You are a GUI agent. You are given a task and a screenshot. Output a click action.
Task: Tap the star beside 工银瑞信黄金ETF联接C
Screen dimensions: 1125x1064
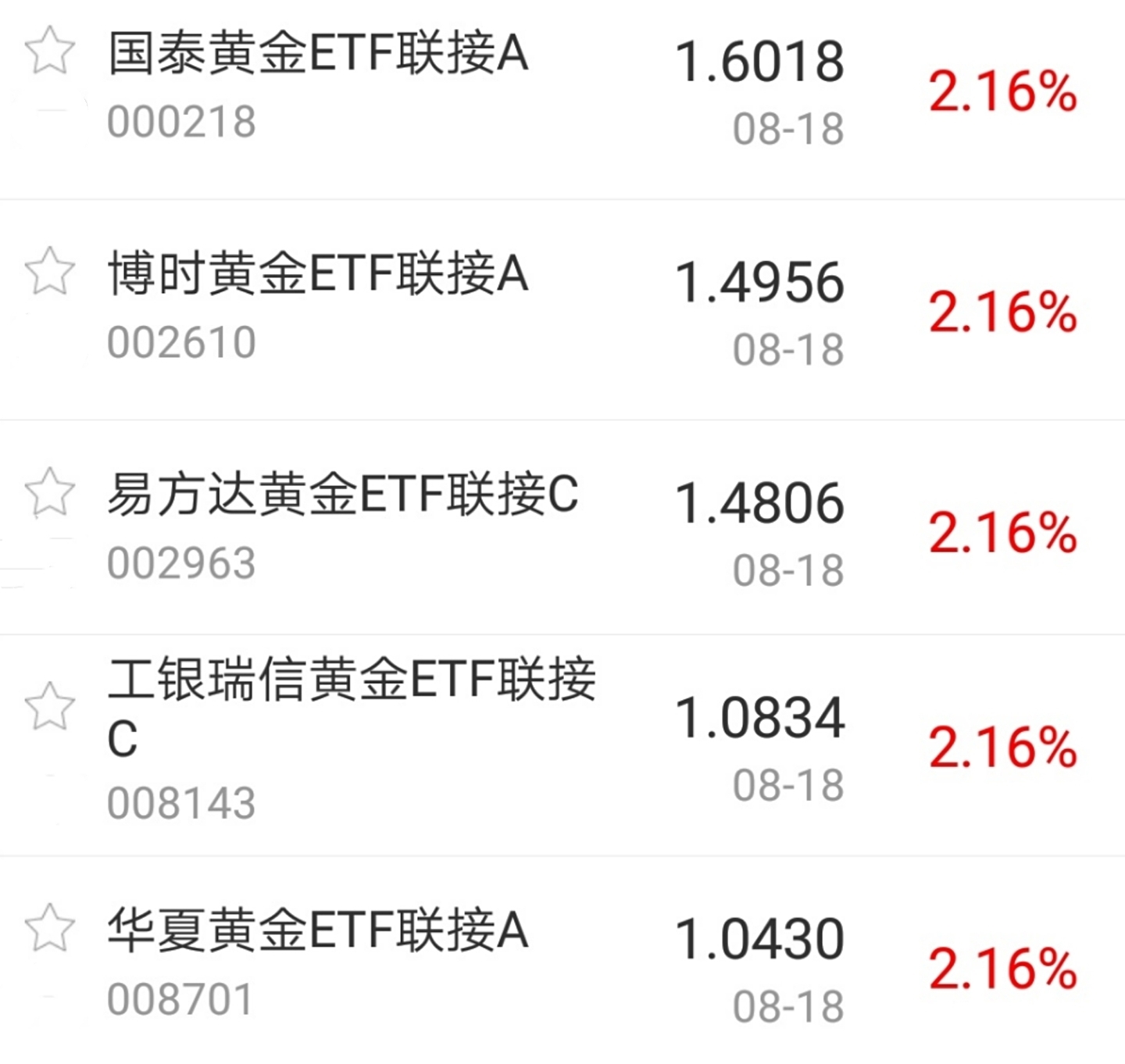[50, 706]
